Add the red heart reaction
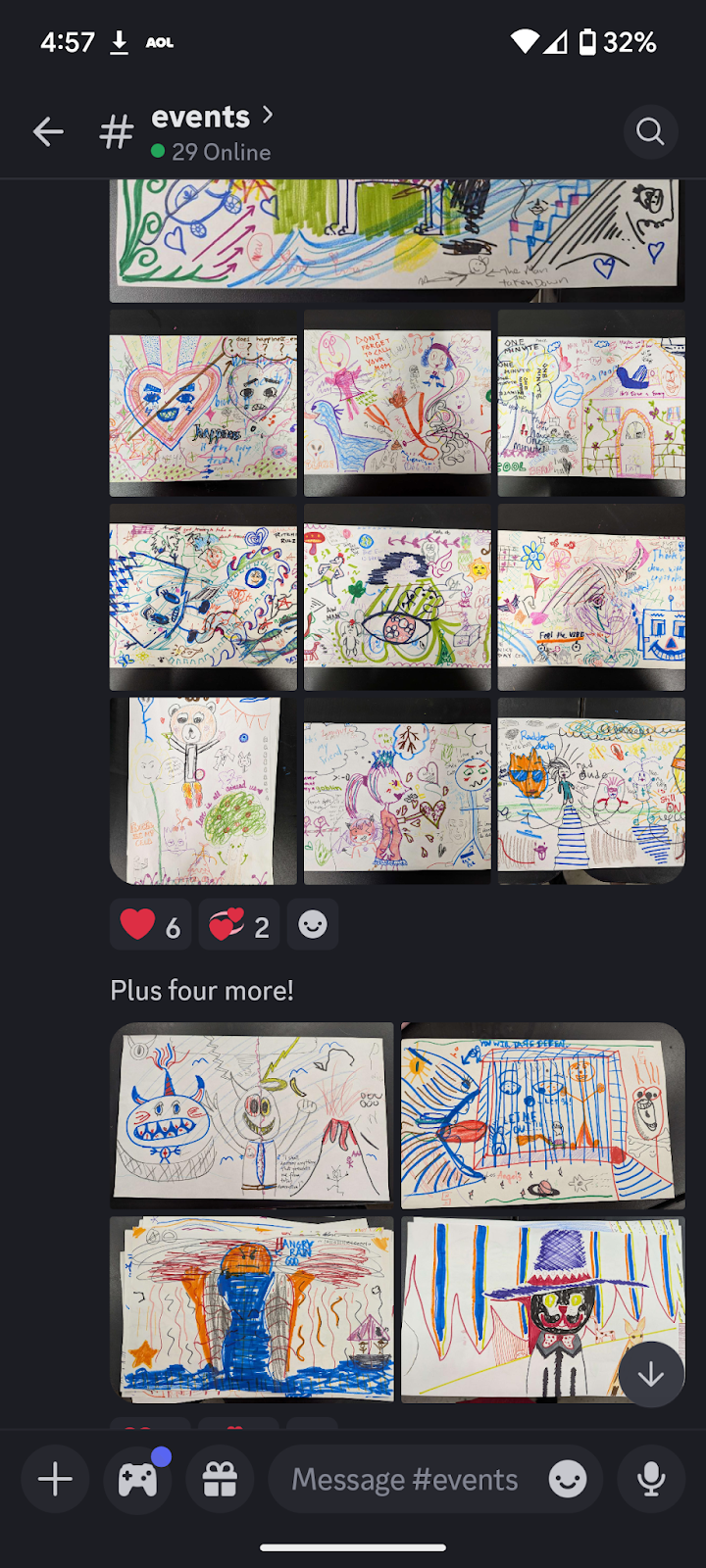This screenshot has width=706, height=1568. pyautogui.click(x=151, y=925)
